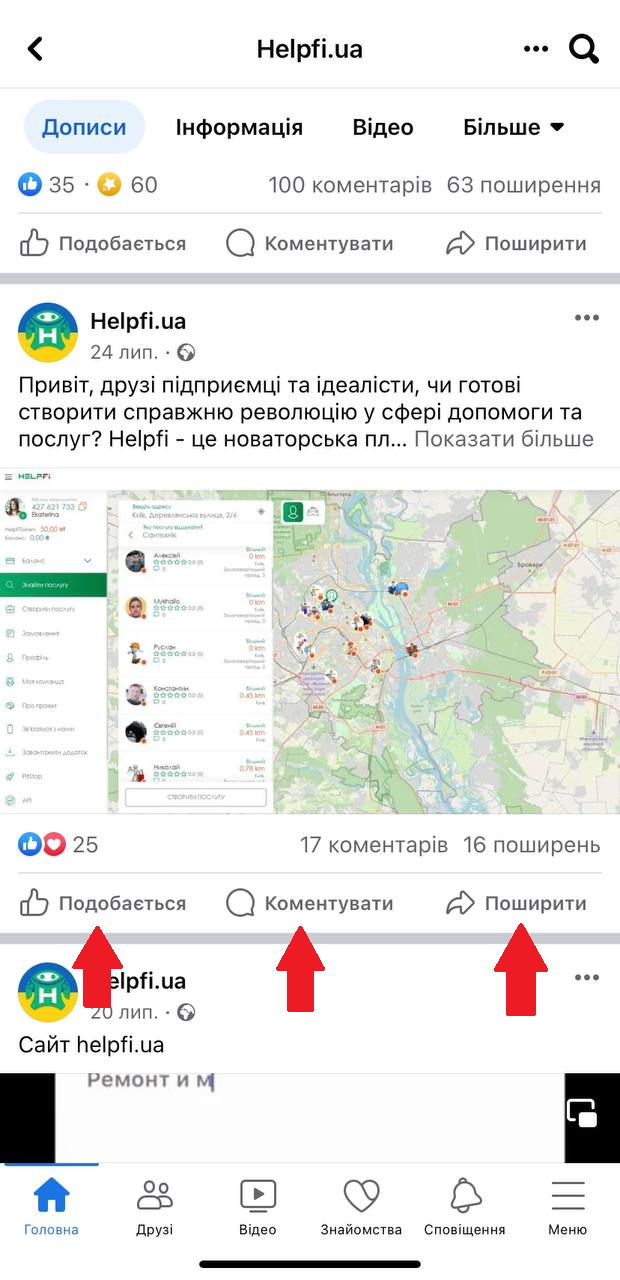620x1280 pixels.
Task: Go back using the header arrow
Action: click(x=36, y=48)
